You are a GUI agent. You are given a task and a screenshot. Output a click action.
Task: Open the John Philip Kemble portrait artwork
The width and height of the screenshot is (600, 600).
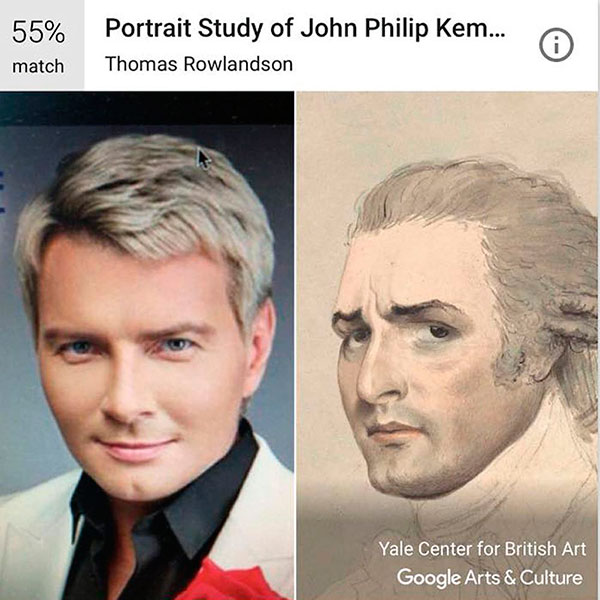click(x=447, y=340)
